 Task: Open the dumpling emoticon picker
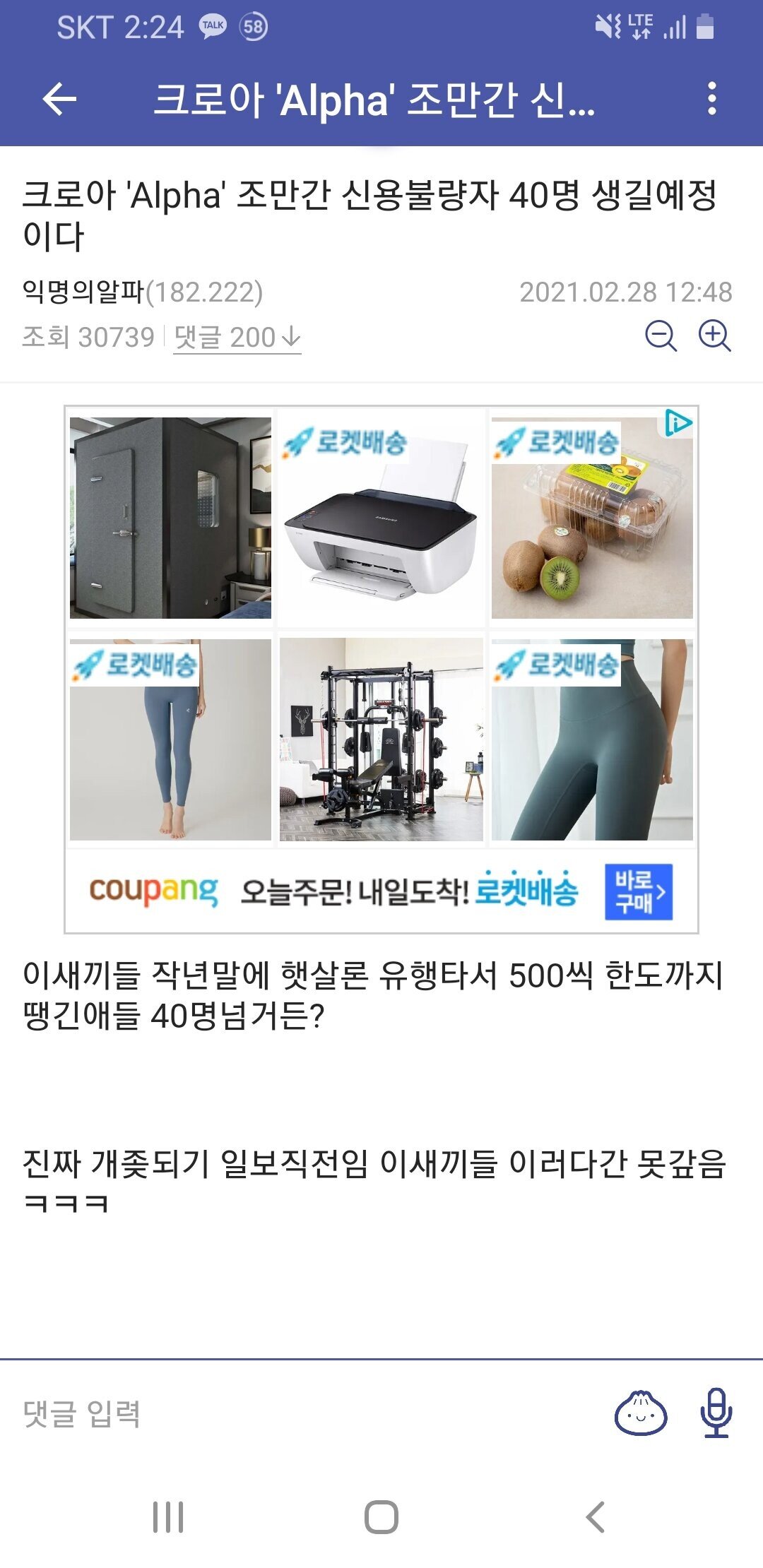click(x=640, y=1413)
